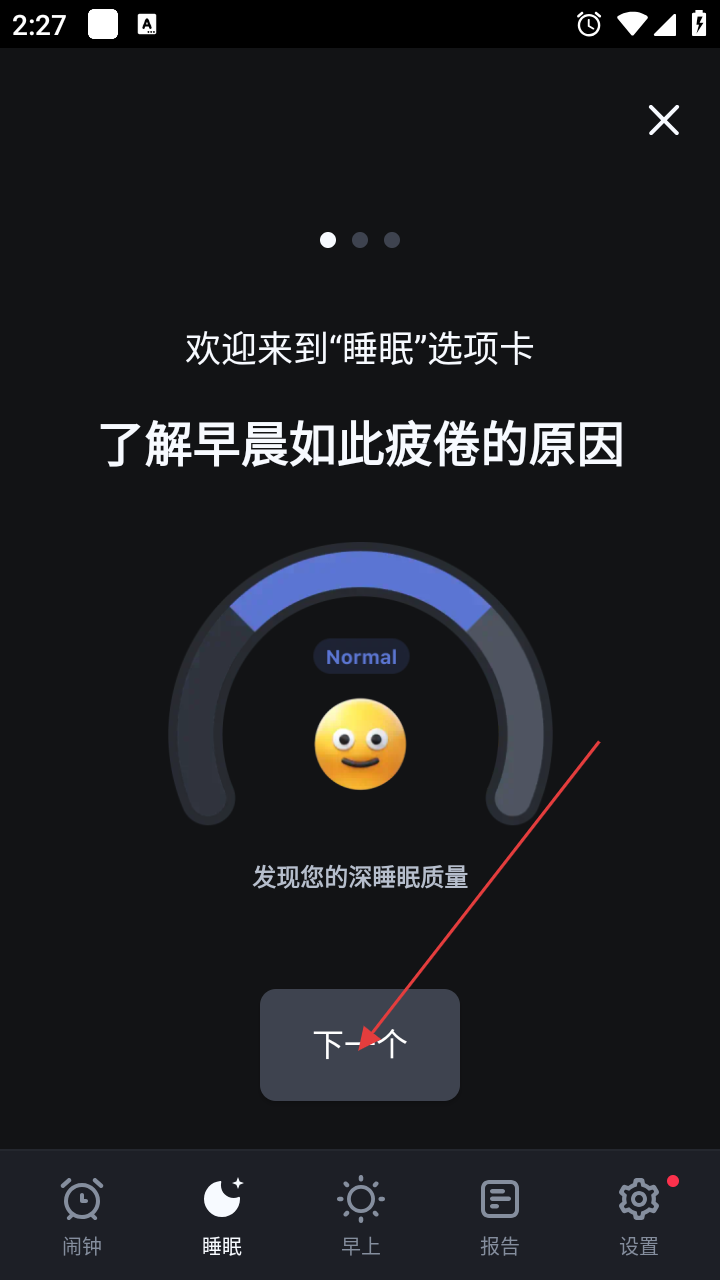
Task: Open the 早上 morning tab
Action: tap(360, 1215)
